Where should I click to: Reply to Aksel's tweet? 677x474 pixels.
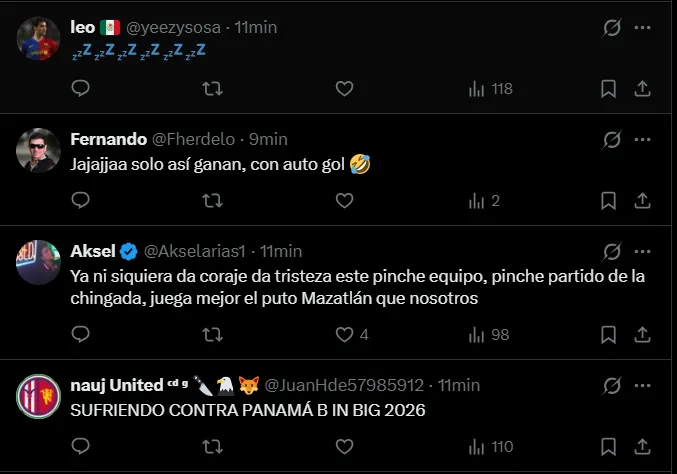click(x=82, y=335)
